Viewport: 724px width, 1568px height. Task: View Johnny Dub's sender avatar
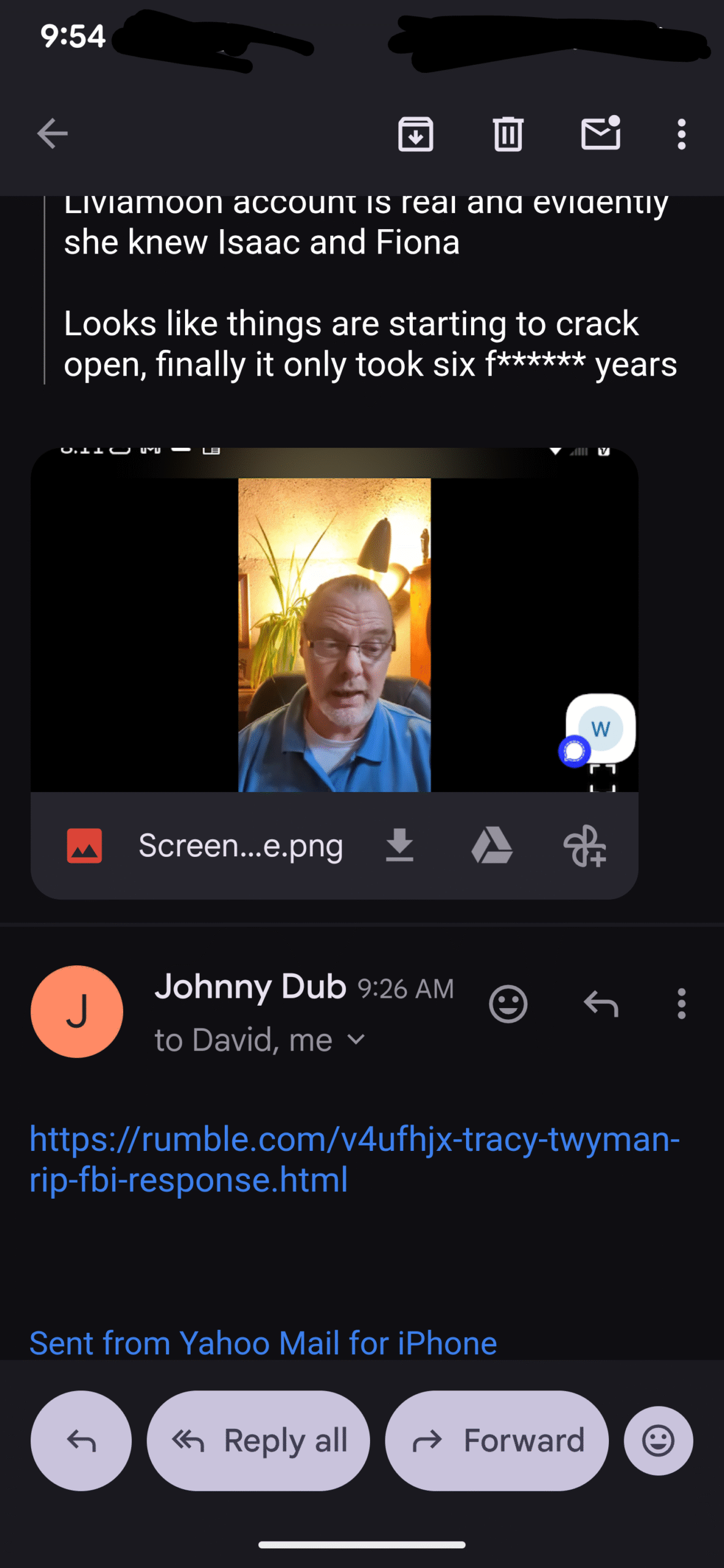pyautogui.click(x=77, y=1011)
